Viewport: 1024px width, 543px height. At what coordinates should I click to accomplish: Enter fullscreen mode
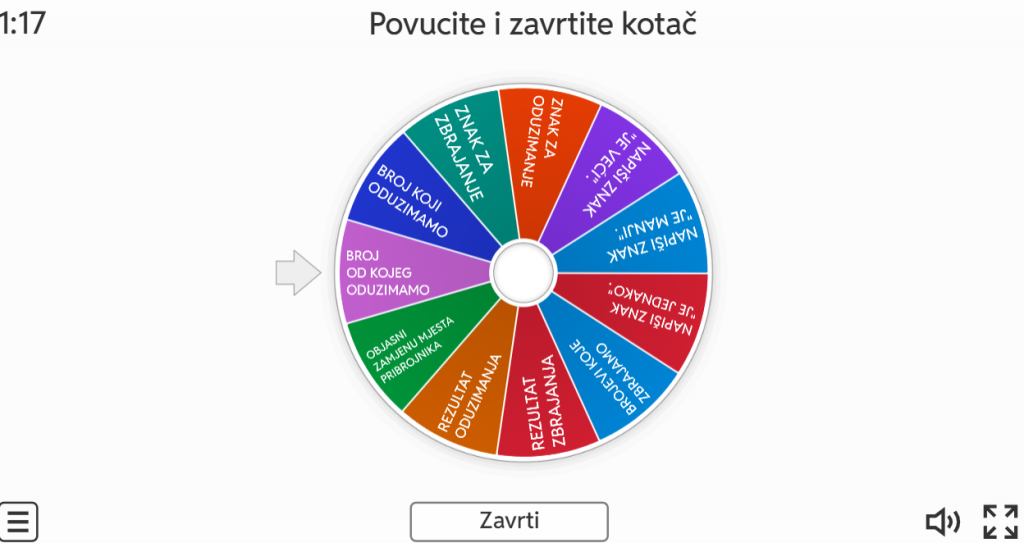1000,522
